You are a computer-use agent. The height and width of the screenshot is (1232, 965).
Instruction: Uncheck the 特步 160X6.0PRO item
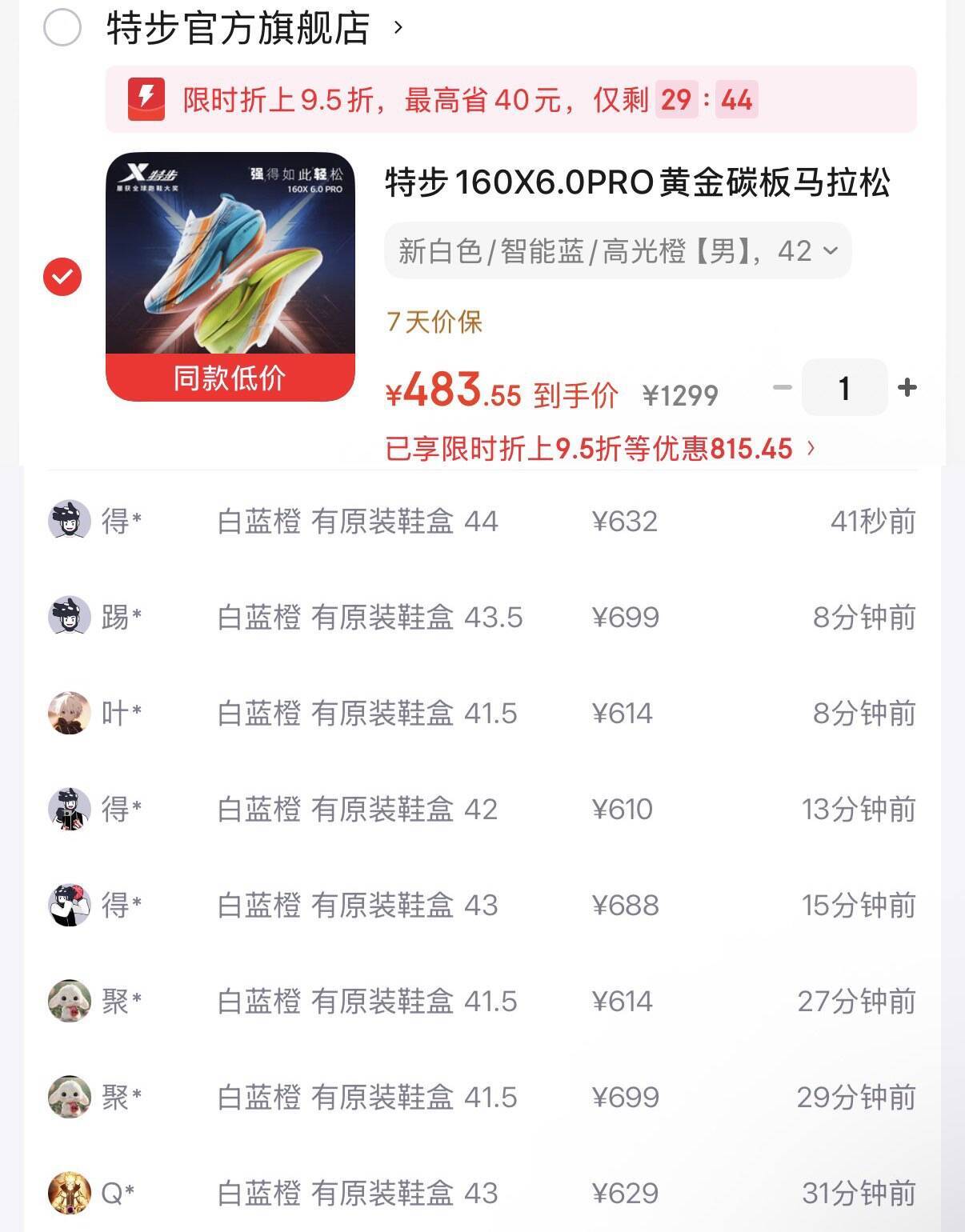[62, 277]
